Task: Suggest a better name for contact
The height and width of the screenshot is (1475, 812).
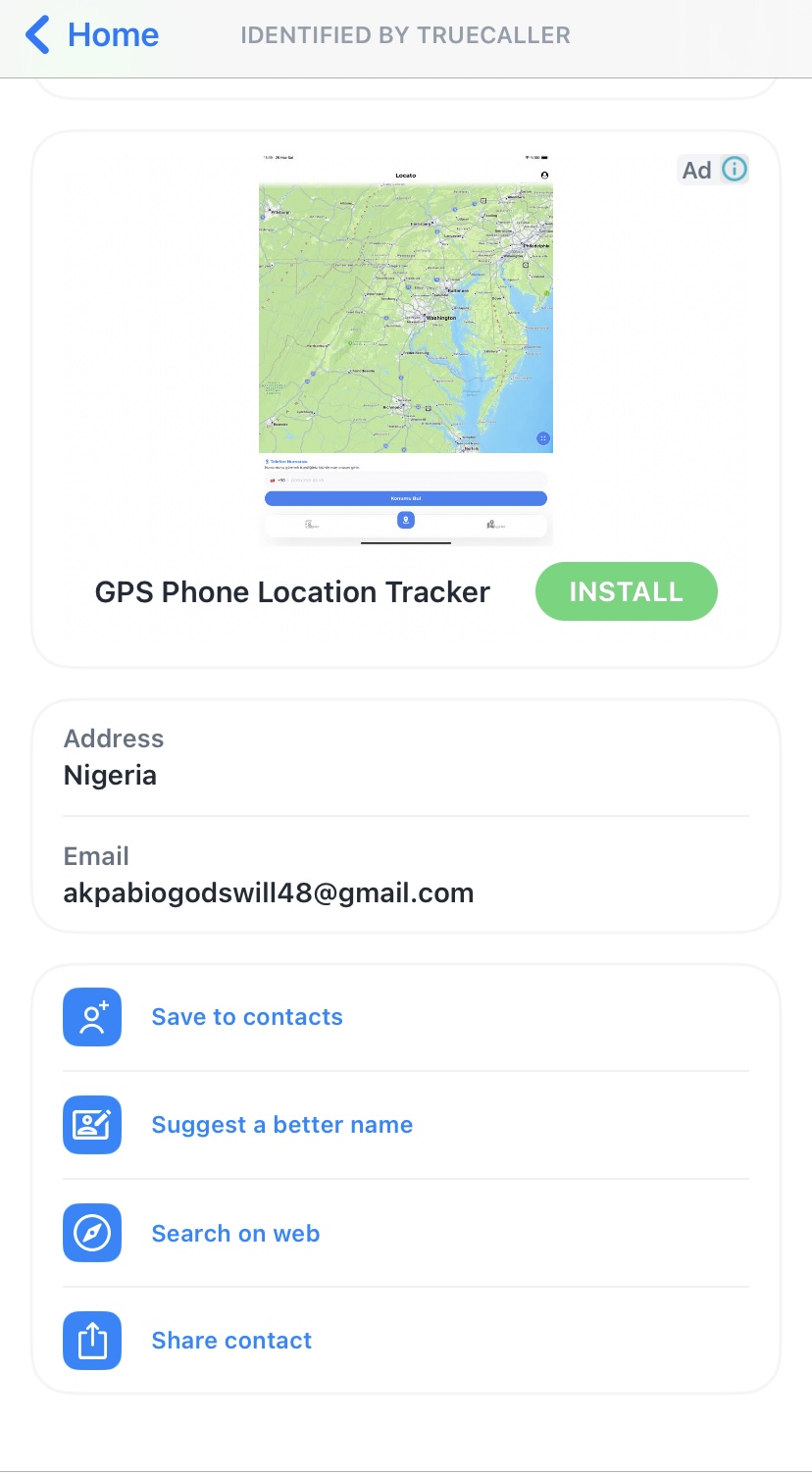Action: click(x=281, y=1125)
